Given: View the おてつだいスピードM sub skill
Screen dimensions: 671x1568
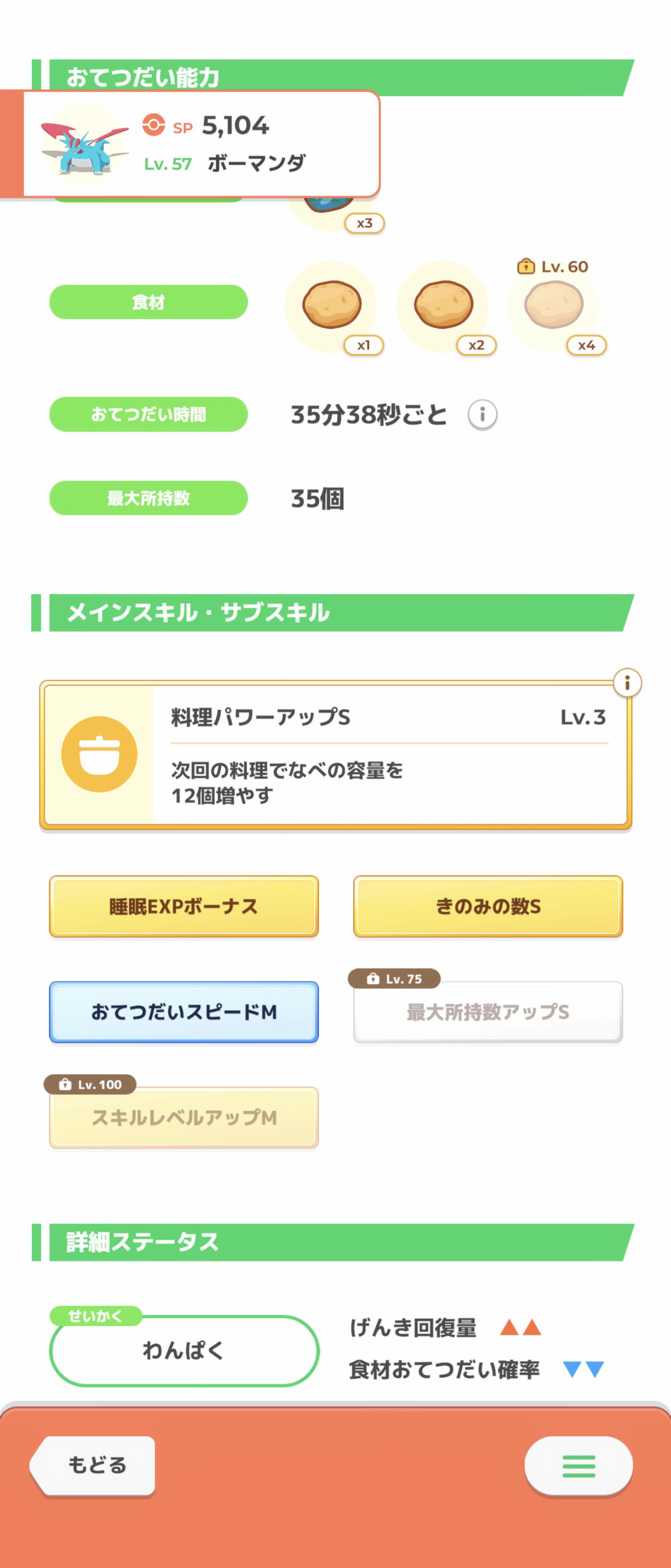Looking at the screenshot, I should [184, 1012].
